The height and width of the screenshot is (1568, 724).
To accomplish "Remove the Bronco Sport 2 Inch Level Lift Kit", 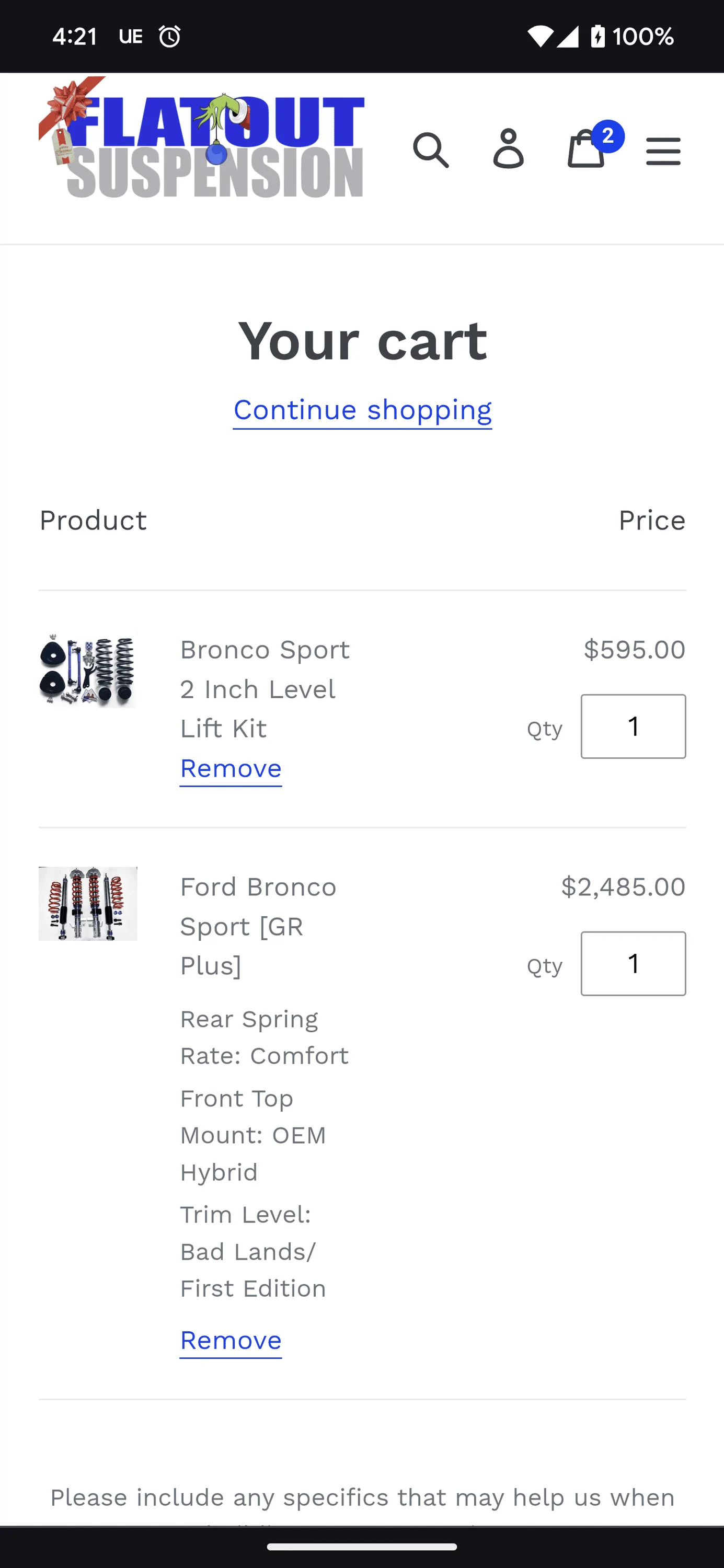I will (x=230, y=768).
